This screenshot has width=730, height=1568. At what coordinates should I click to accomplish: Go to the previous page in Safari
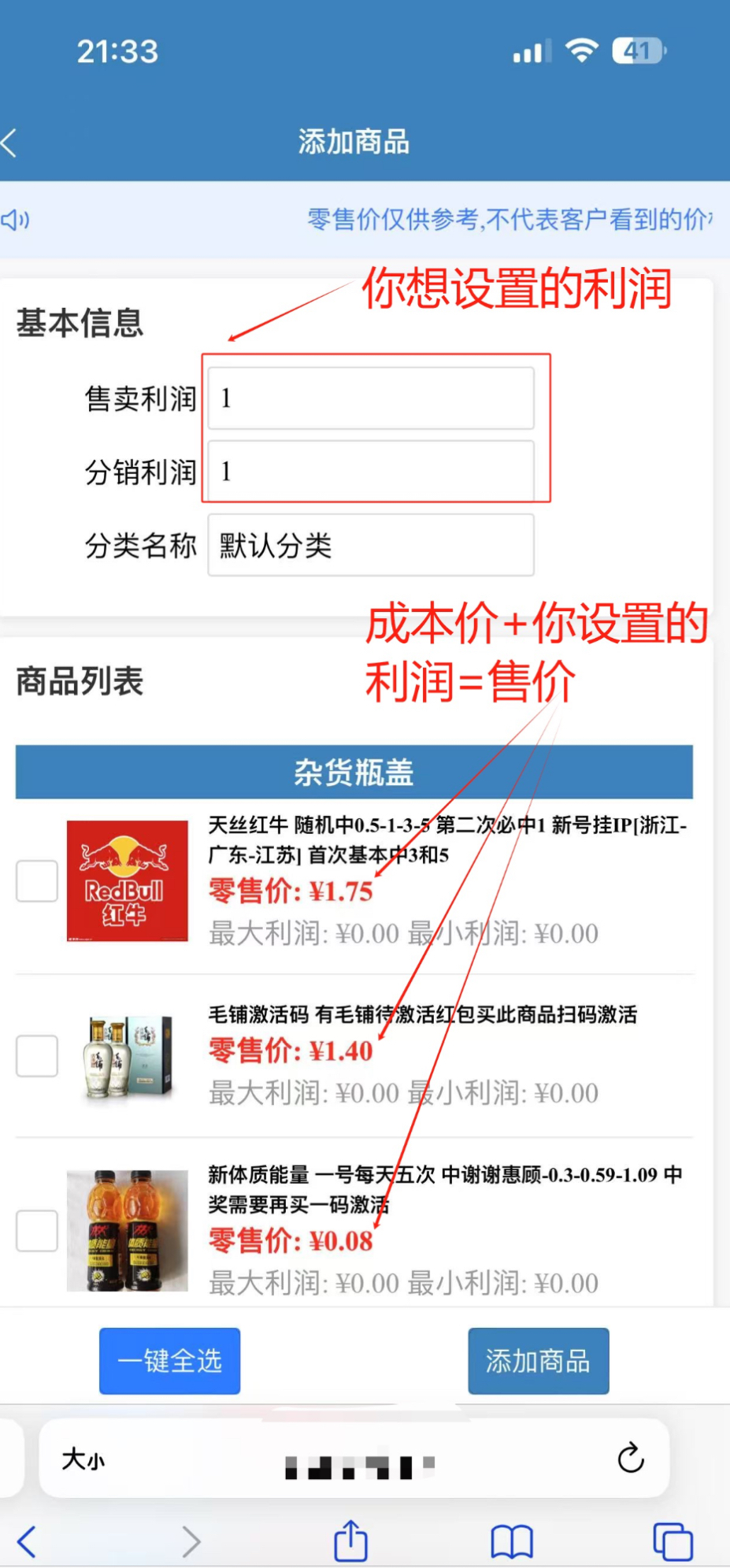pos(27,1541)
